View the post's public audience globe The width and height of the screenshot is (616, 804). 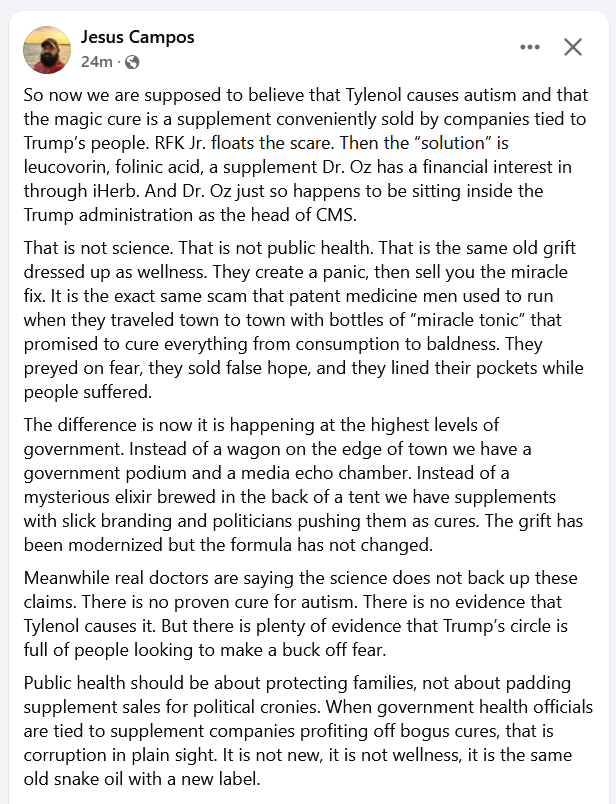(132, 62)
